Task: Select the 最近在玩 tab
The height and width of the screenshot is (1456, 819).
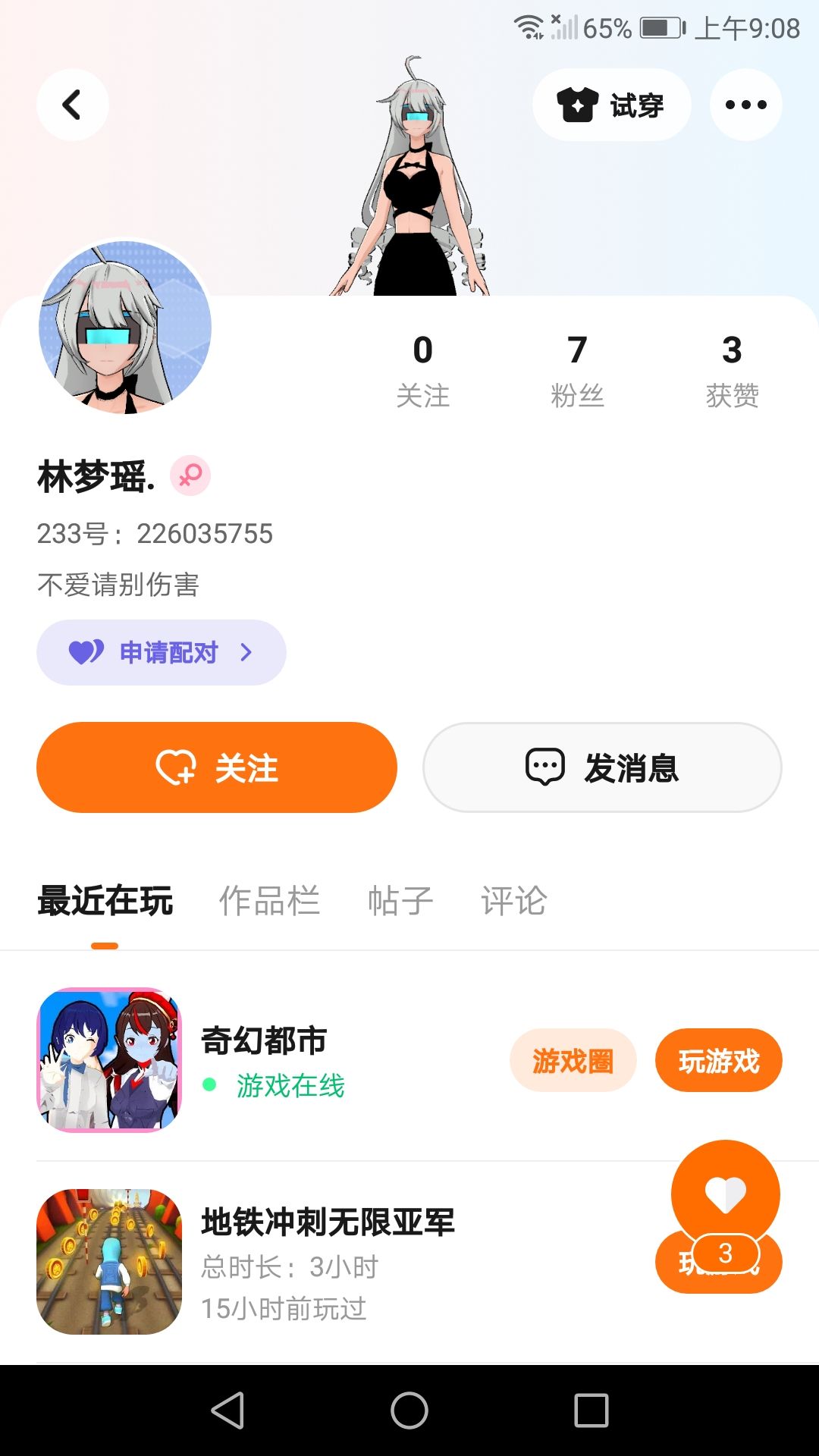Action: (x=105, y=901)
